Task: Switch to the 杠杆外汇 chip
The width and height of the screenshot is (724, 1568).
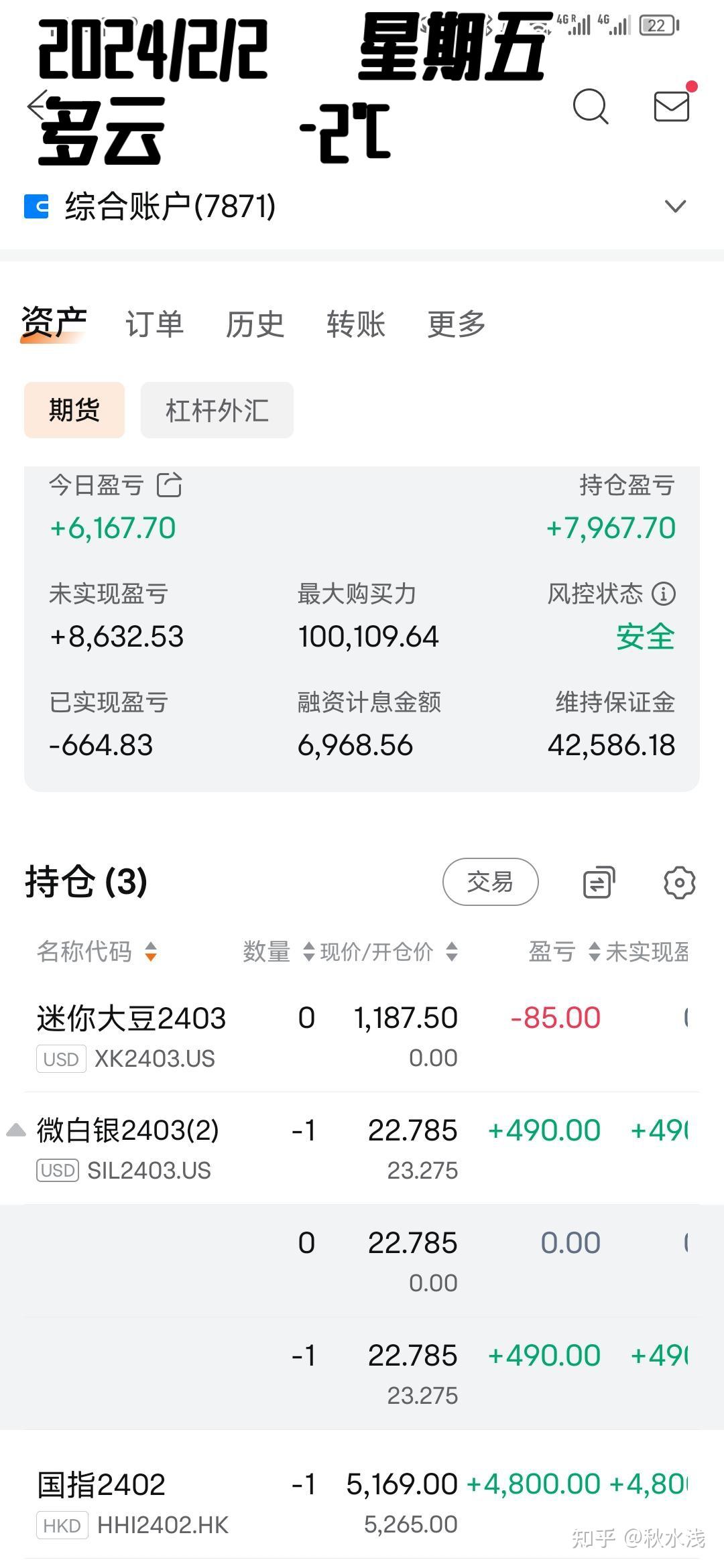Action: [x=217, y=410]
